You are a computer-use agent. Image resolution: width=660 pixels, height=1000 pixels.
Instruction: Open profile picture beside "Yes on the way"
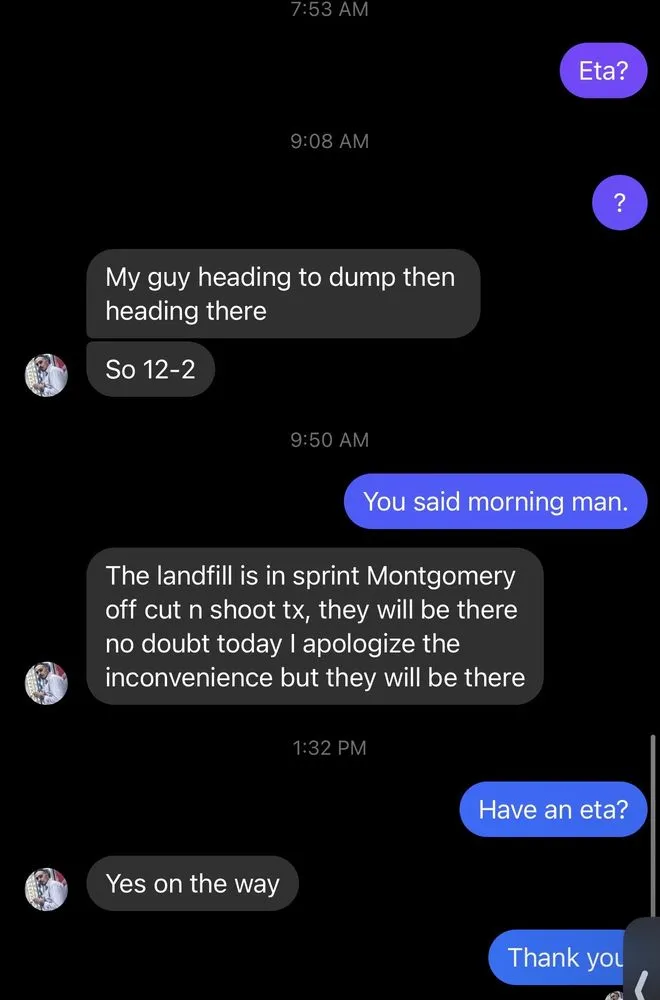tap(46, 888)
